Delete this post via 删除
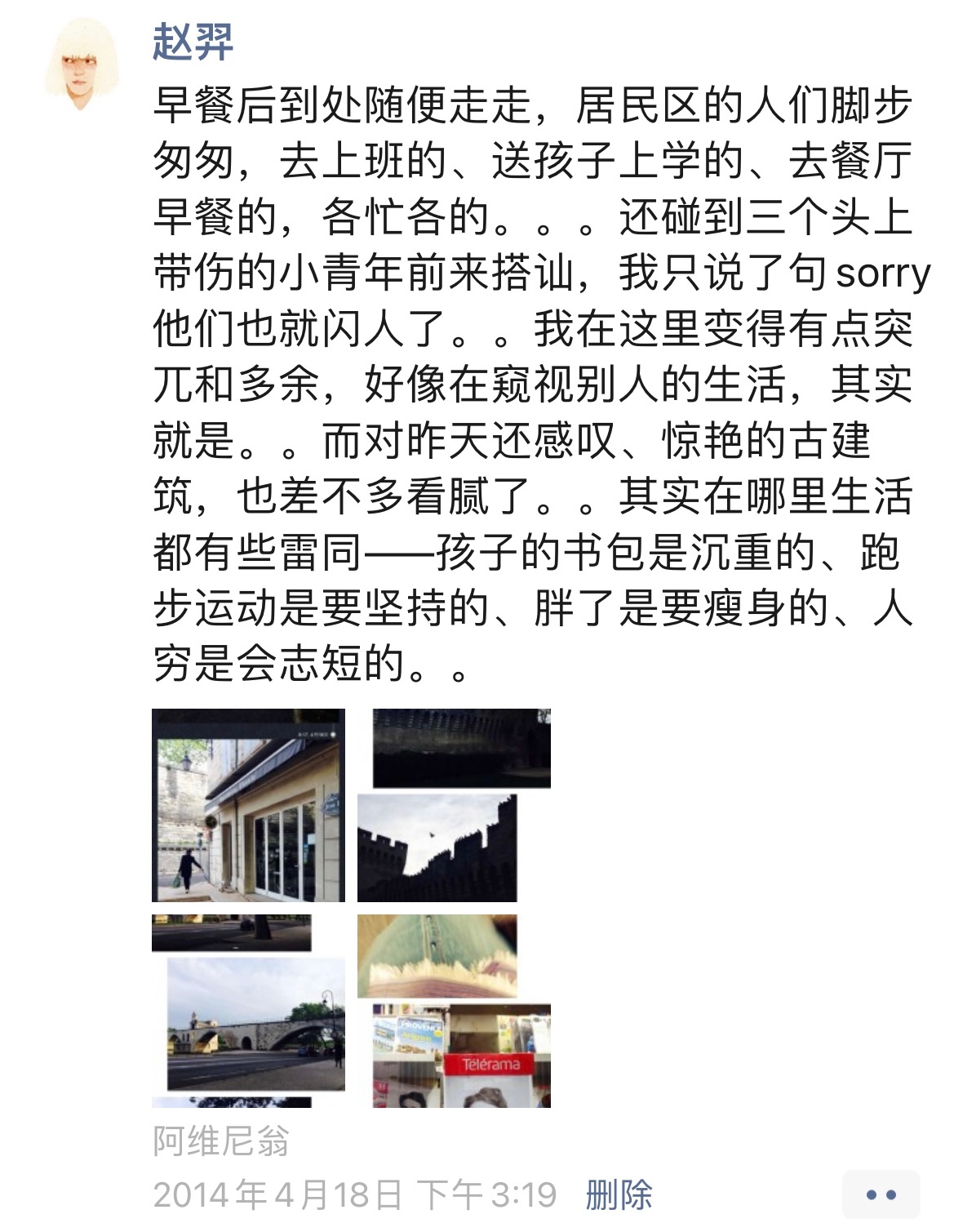This screenshot has width=954, height=1232. click(x=619, y=1195)
